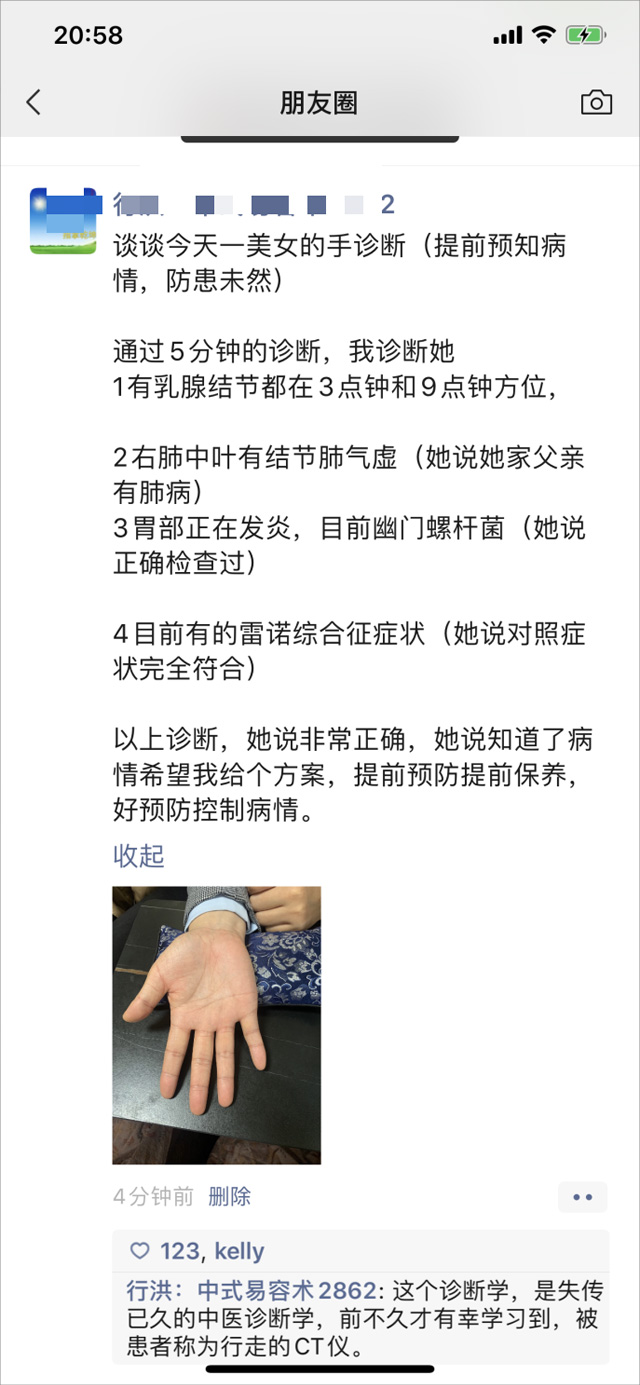Collapse the post text with 收起
The height and width of the screenshot is (1385, 640).
click(138, 856)
